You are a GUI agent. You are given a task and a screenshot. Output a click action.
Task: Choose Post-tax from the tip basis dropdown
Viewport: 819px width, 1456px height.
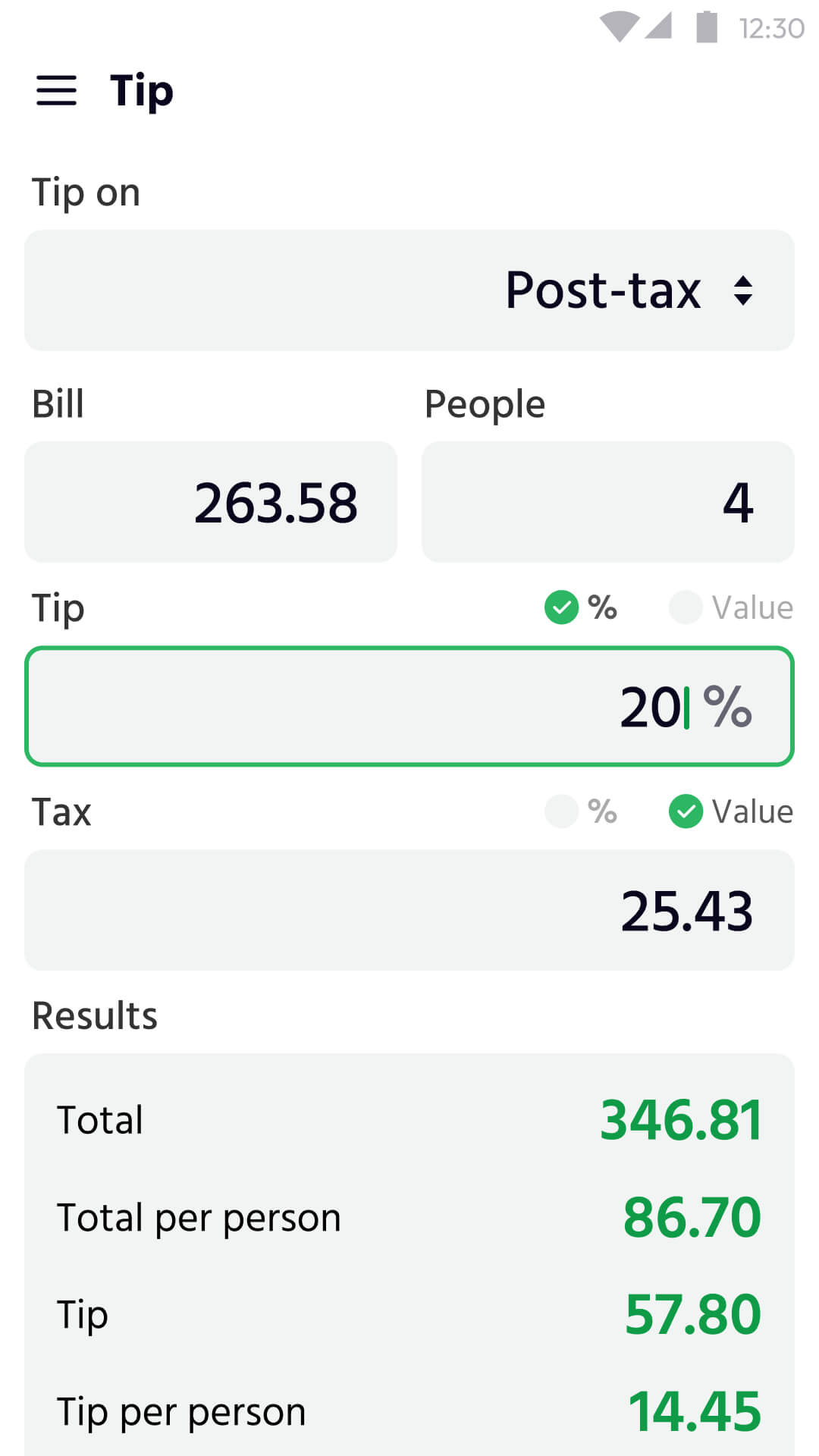pyautogui.click(x=604, y=290)
